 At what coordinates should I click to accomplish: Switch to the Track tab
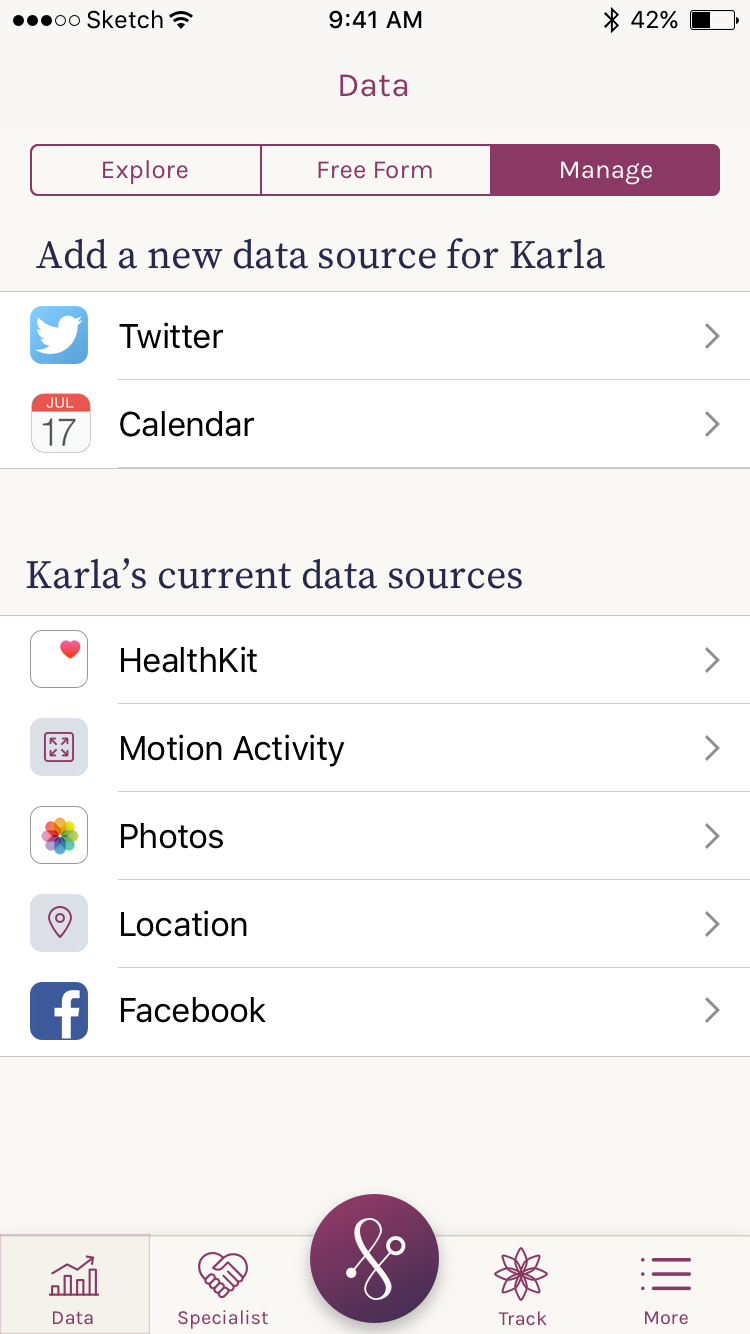(522, 1287)
